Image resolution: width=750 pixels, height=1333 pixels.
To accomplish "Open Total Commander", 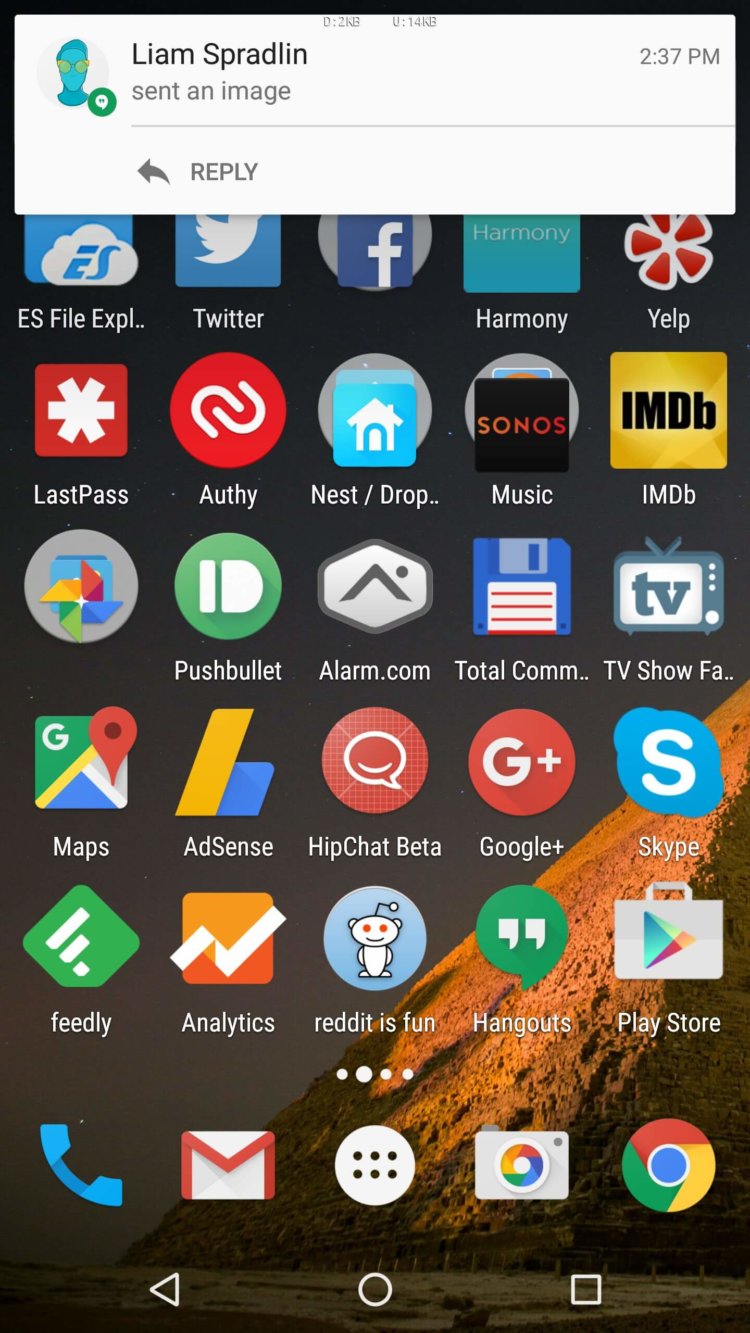I will coord(521,587).
